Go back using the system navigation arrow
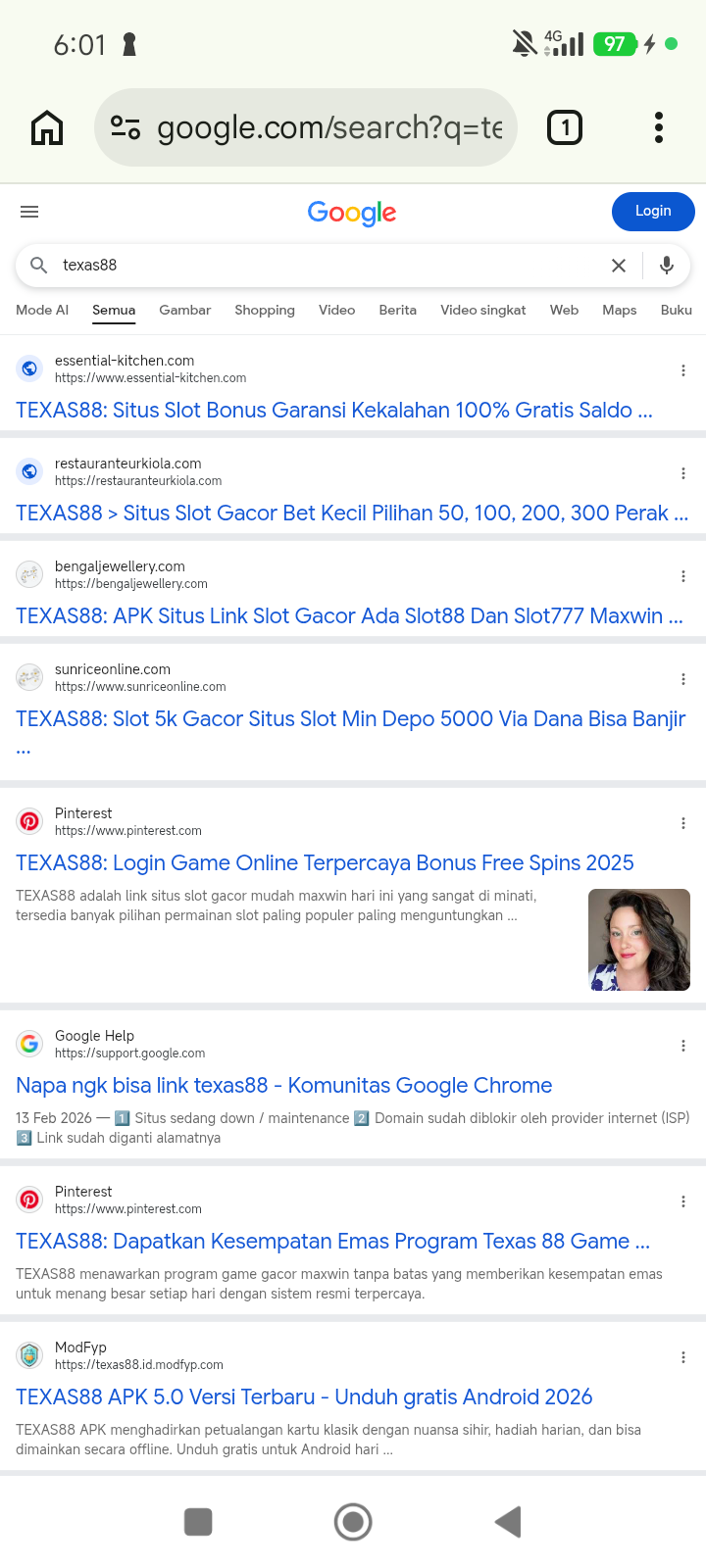 click(x=508, y=1522)
